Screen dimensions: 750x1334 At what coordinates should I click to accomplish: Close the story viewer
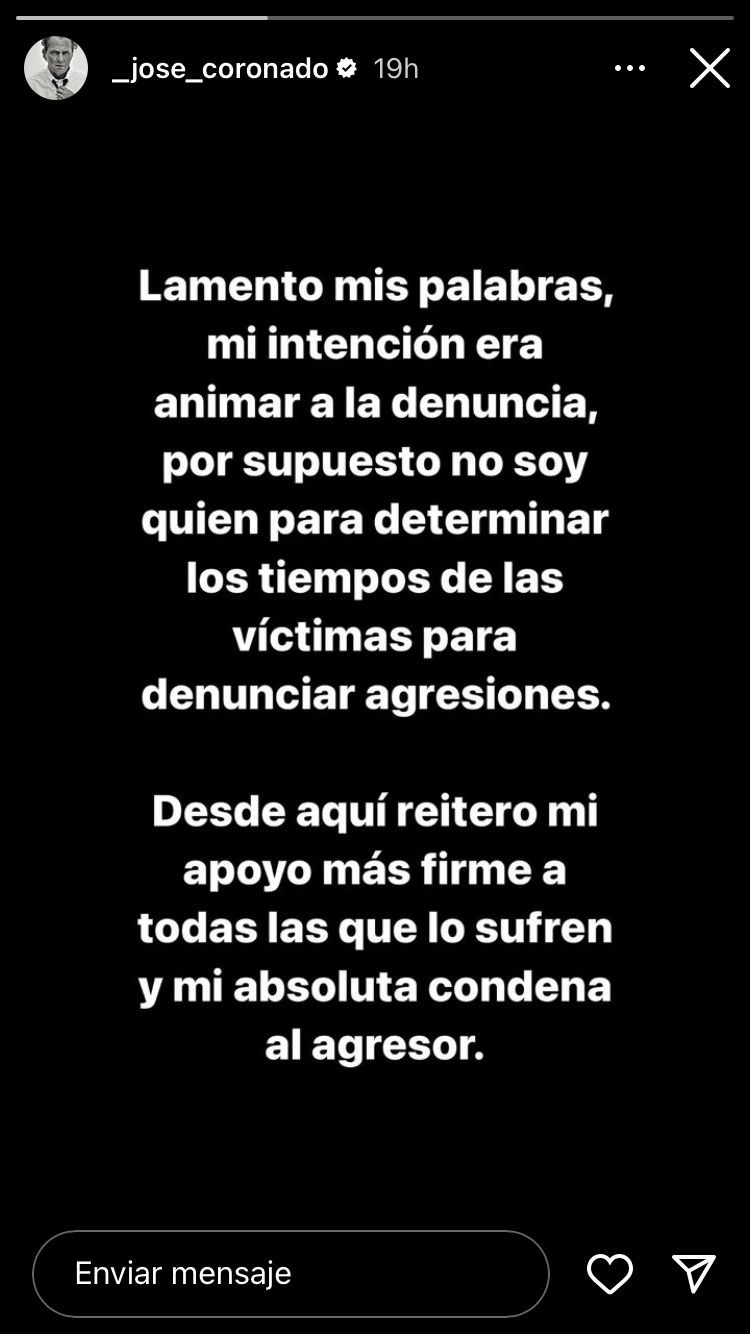(x=709, y=68)
